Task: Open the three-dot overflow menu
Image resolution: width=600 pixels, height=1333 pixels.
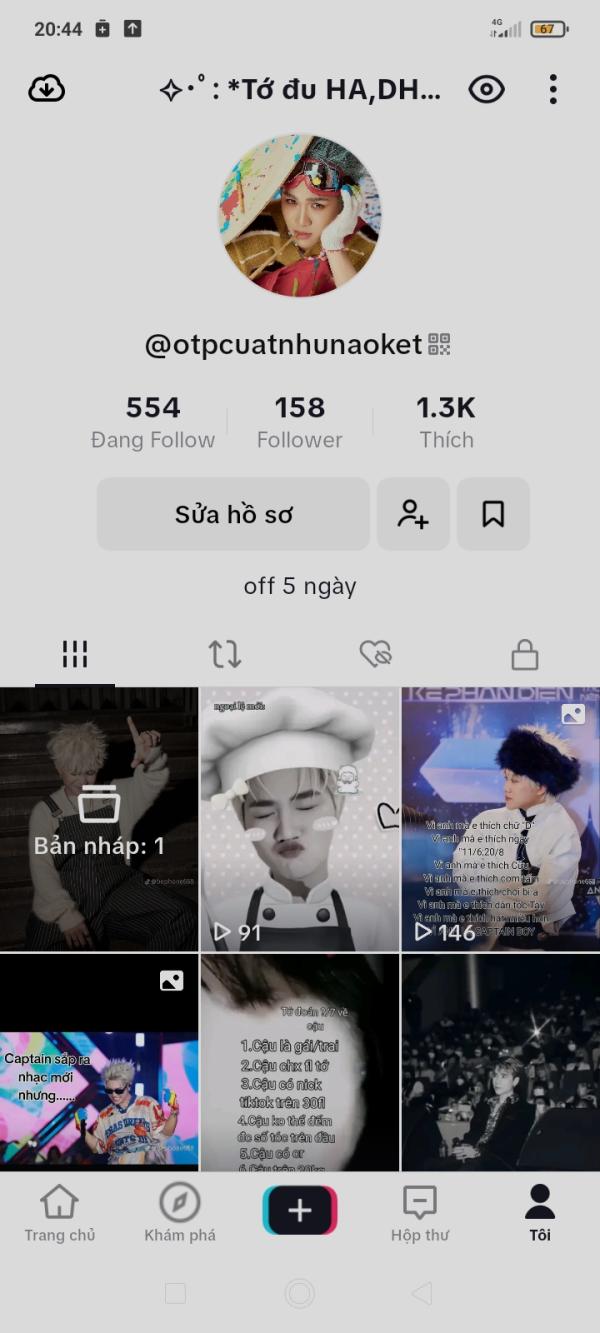Action: click(553, 89)
